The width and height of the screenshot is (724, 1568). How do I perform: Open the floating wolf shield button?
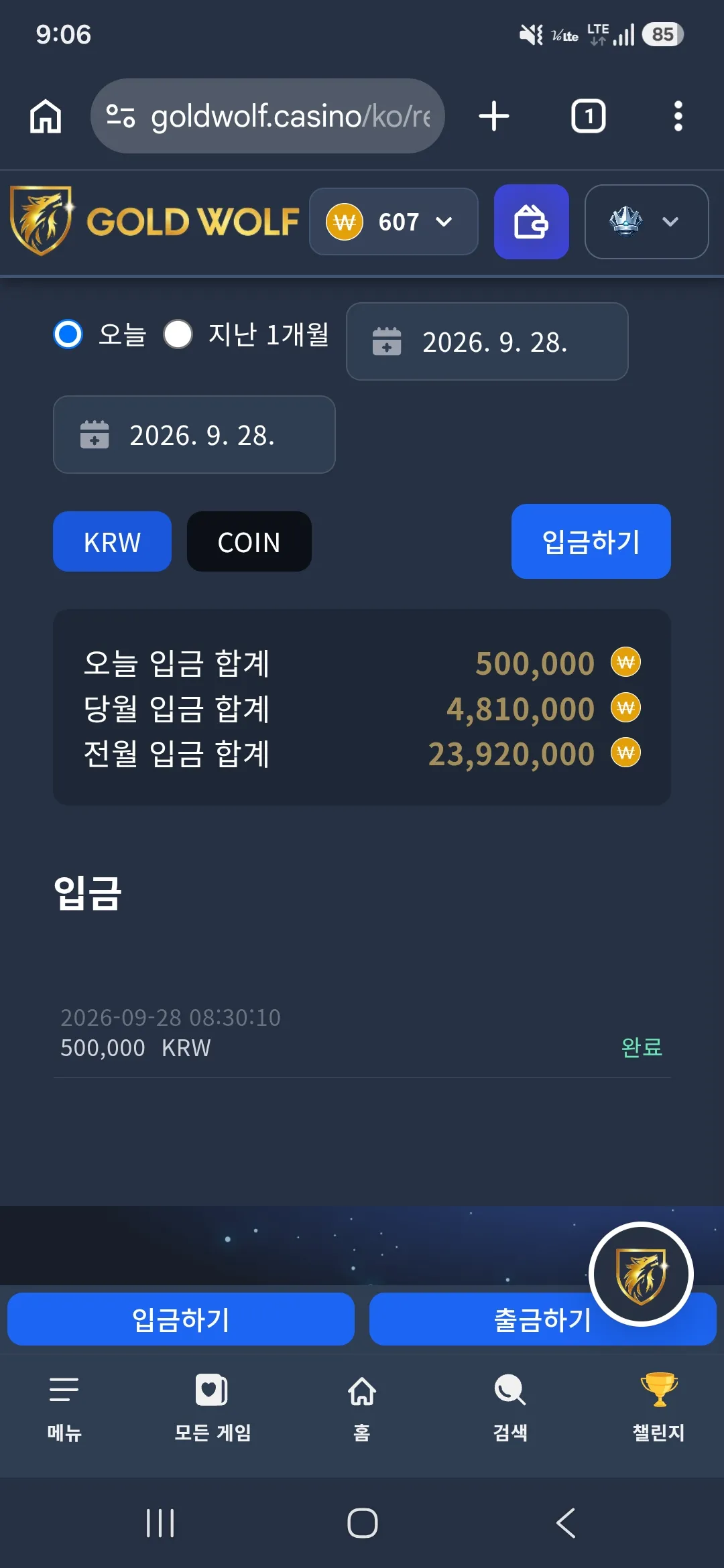(x=641, y=1274)
